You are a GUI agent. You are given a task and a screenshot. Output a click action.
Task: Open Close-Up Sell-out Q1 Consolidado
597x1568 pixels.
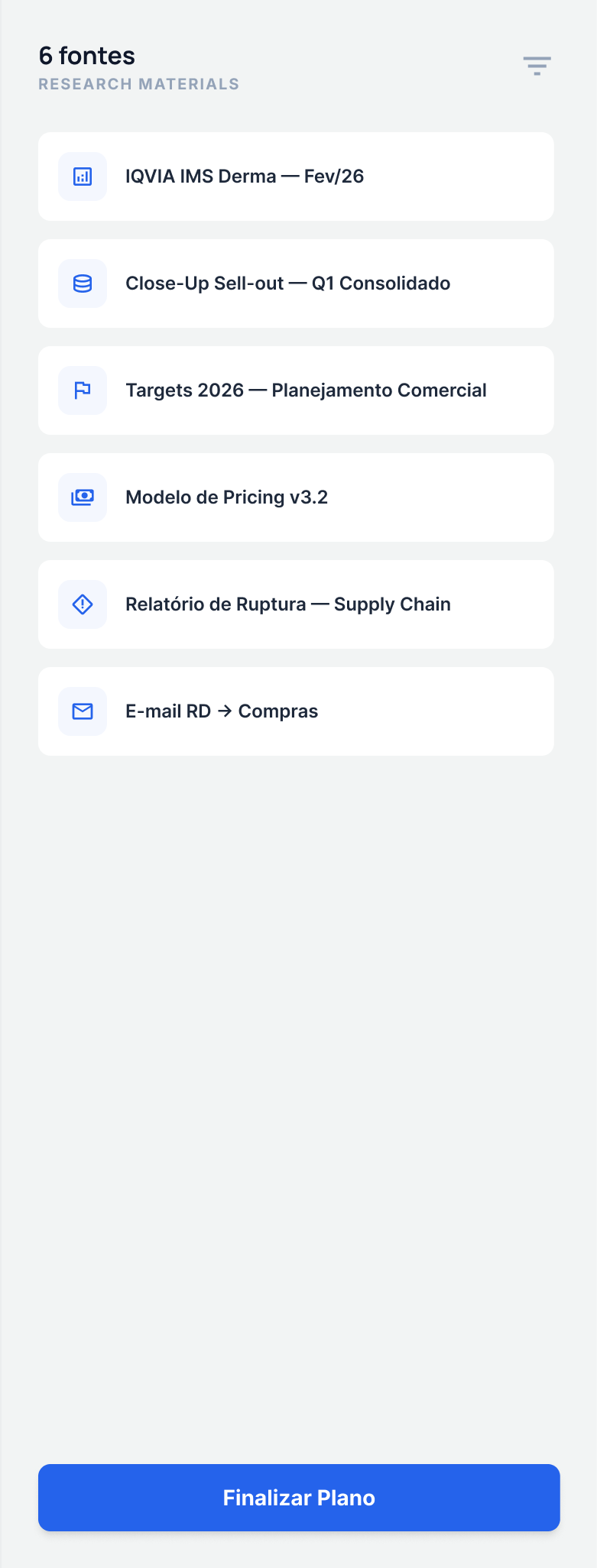[x=296, y=283]
